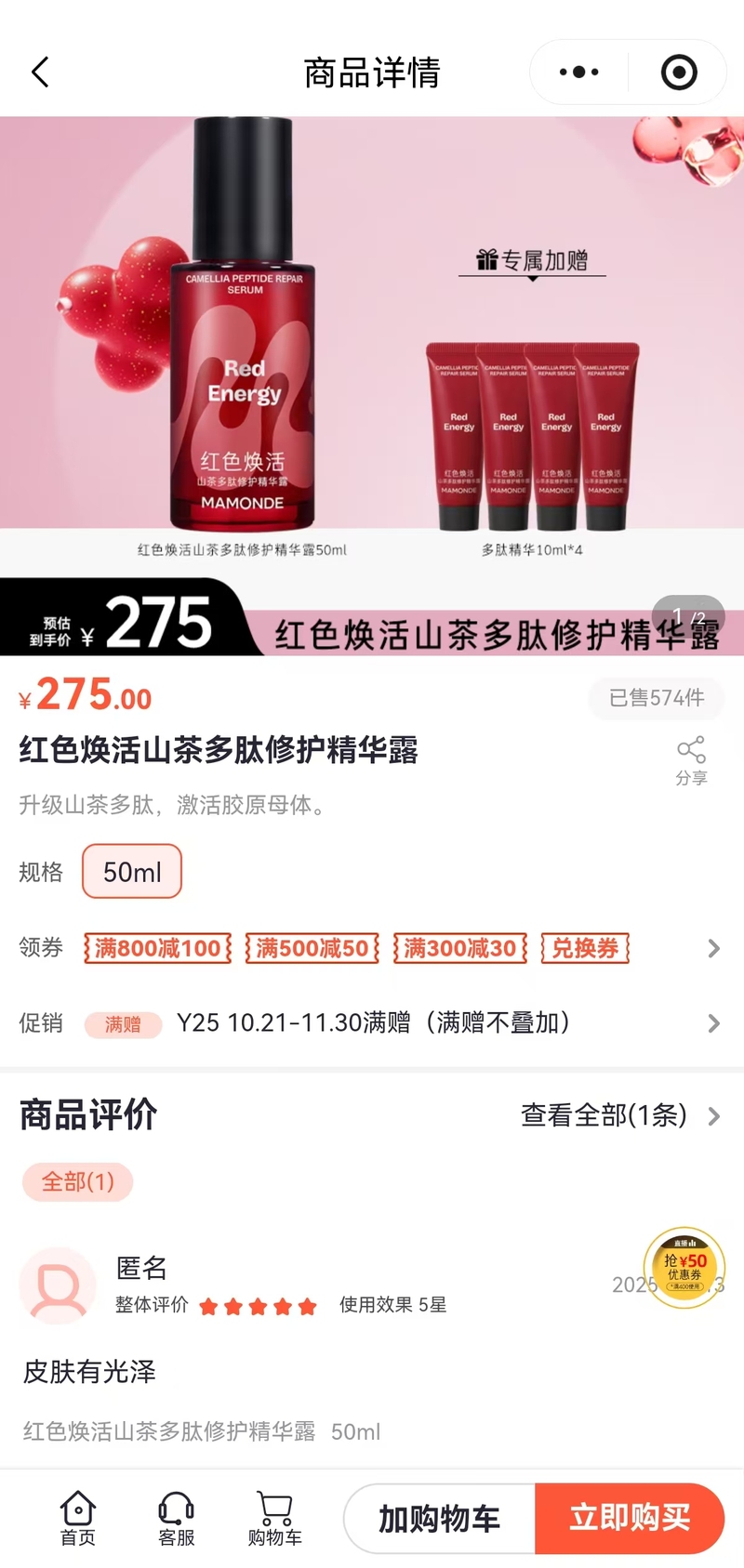
Task: Open the 购物车 shopping cart
Action: [274, 1519]
